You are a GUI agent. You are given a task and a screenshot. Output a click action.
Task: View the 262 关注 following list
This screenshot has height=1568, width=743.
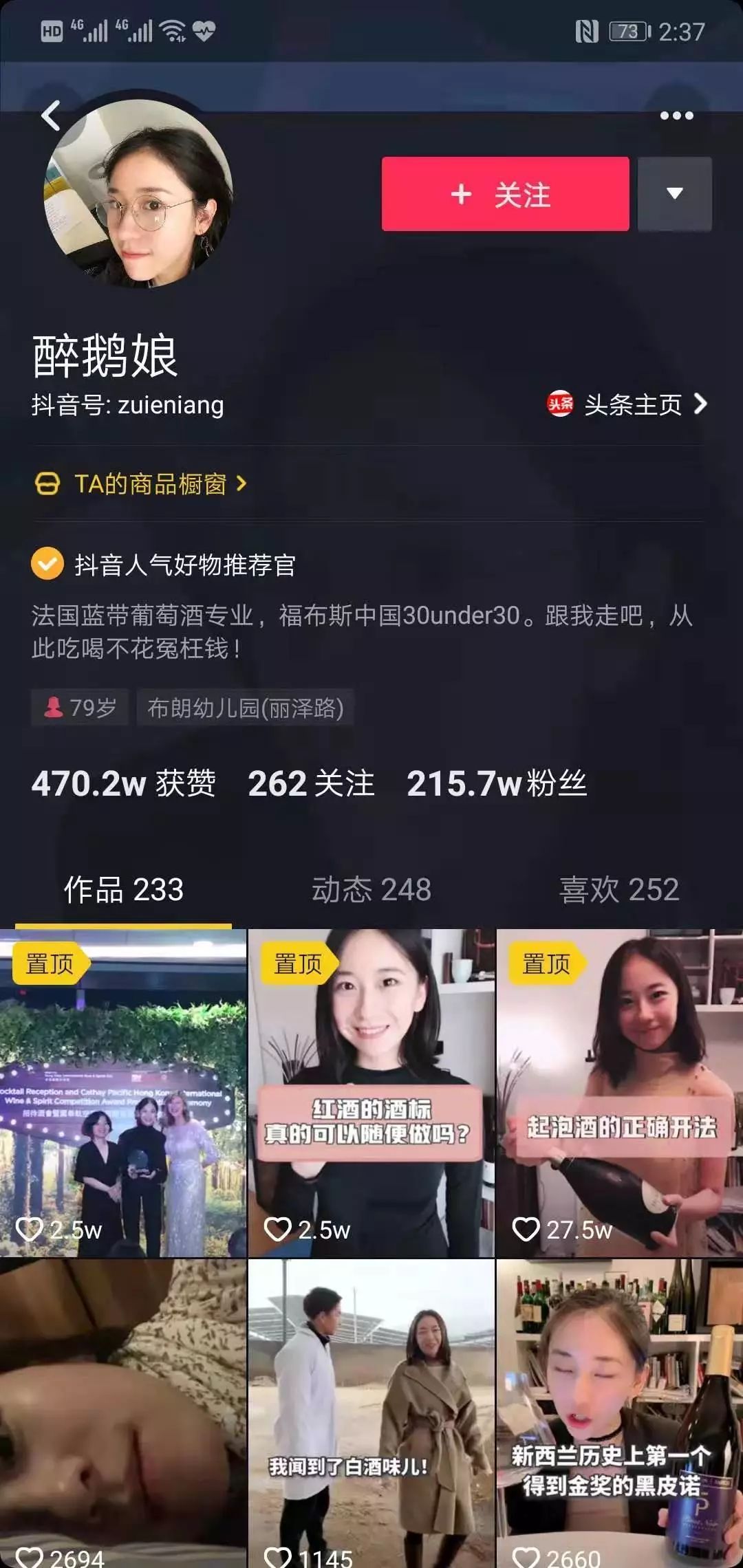(x=311, y=783)
